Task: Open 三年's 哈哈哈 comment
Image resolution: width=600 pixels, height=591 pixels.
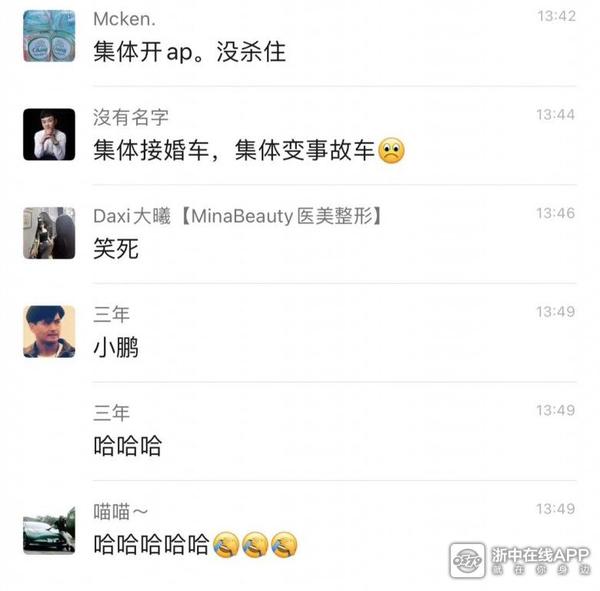Action: coord(127,445)
